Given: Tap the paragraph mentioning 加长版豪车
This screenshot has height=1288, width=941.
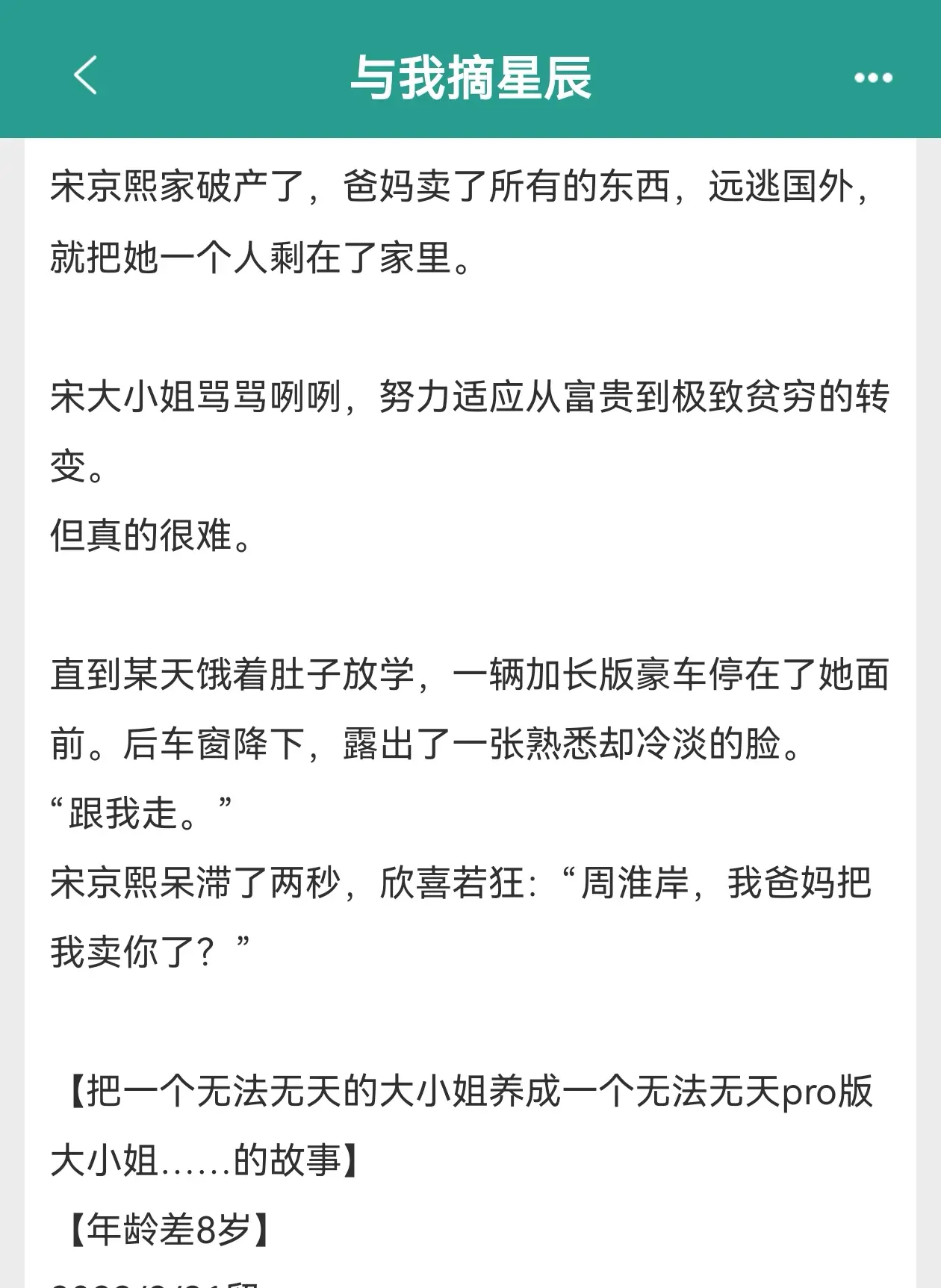Looking at the screenshot, I should pyautogui.click(x=463, y=709).
